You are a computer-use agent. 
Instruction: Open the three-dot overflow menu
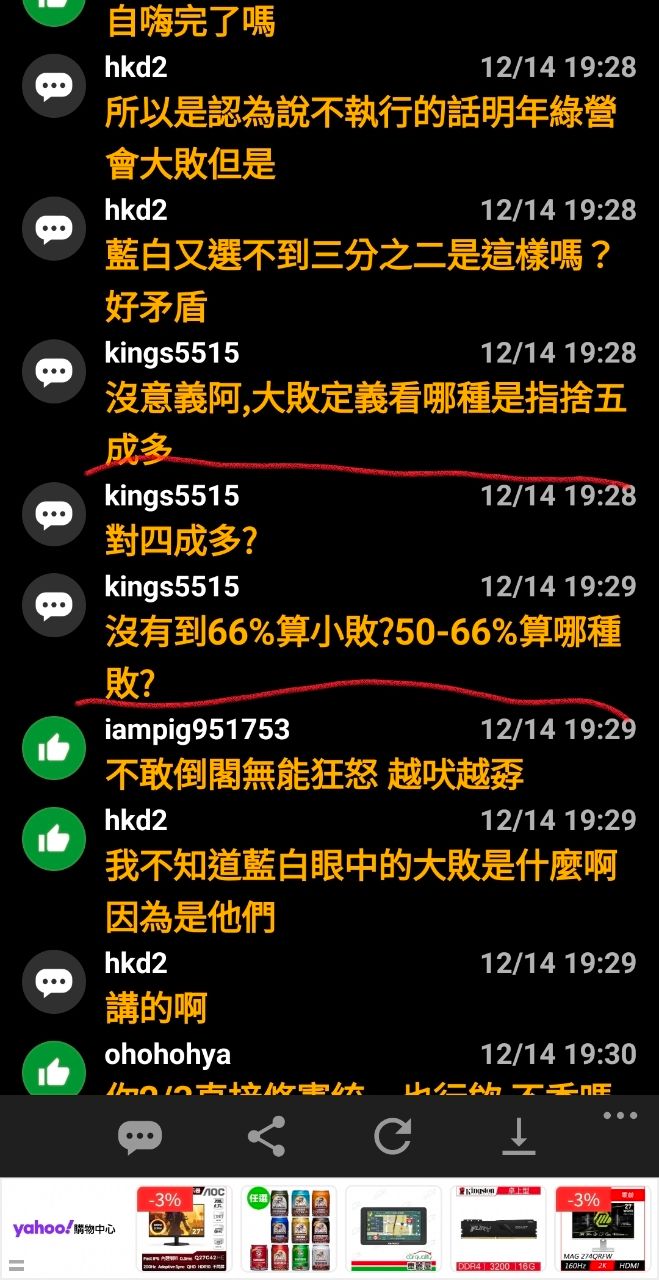tap(620, 1116)
